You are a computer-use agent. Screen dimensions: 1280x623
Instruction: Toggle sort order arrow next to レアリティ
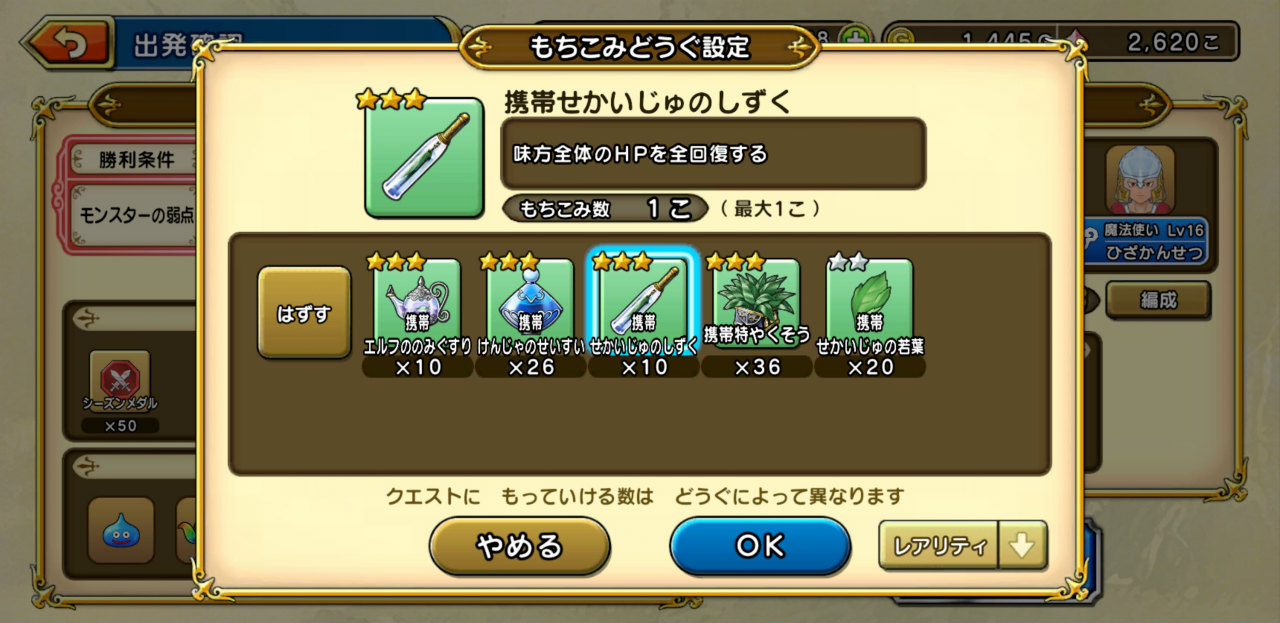pos(1023,546)
